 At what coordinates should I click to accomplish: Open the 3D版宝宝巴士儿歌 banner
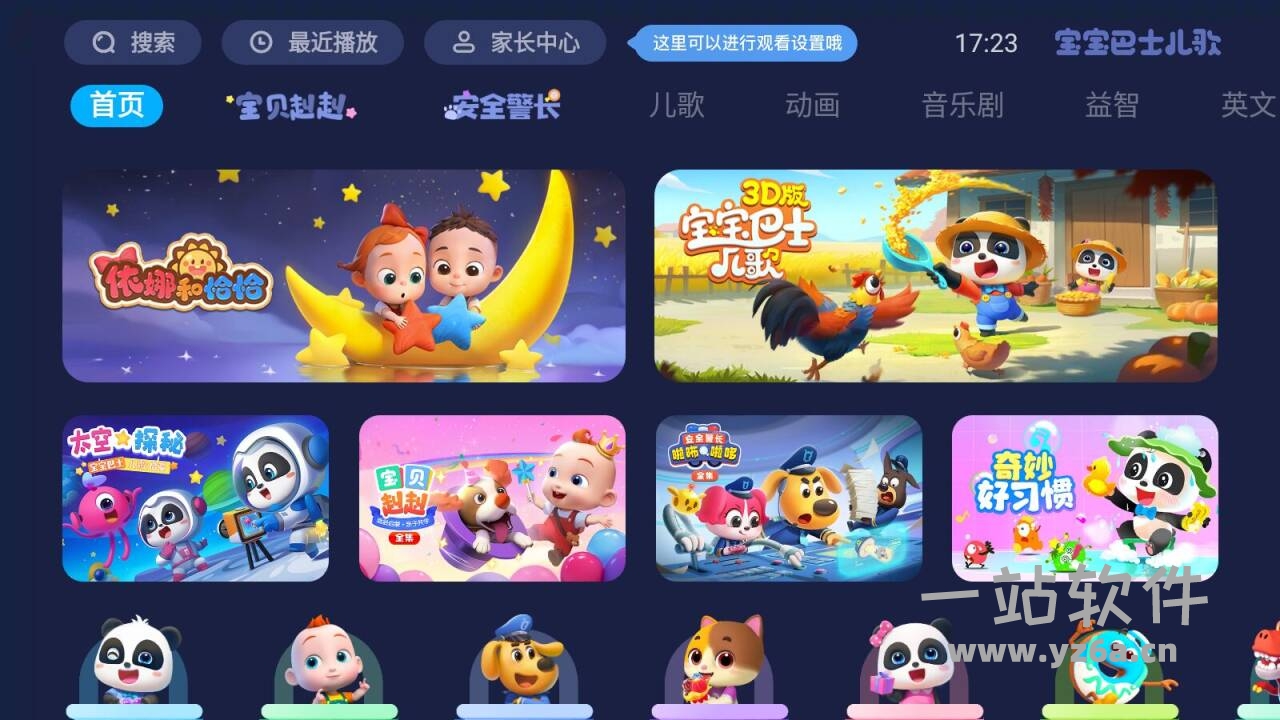click(936, 276)
